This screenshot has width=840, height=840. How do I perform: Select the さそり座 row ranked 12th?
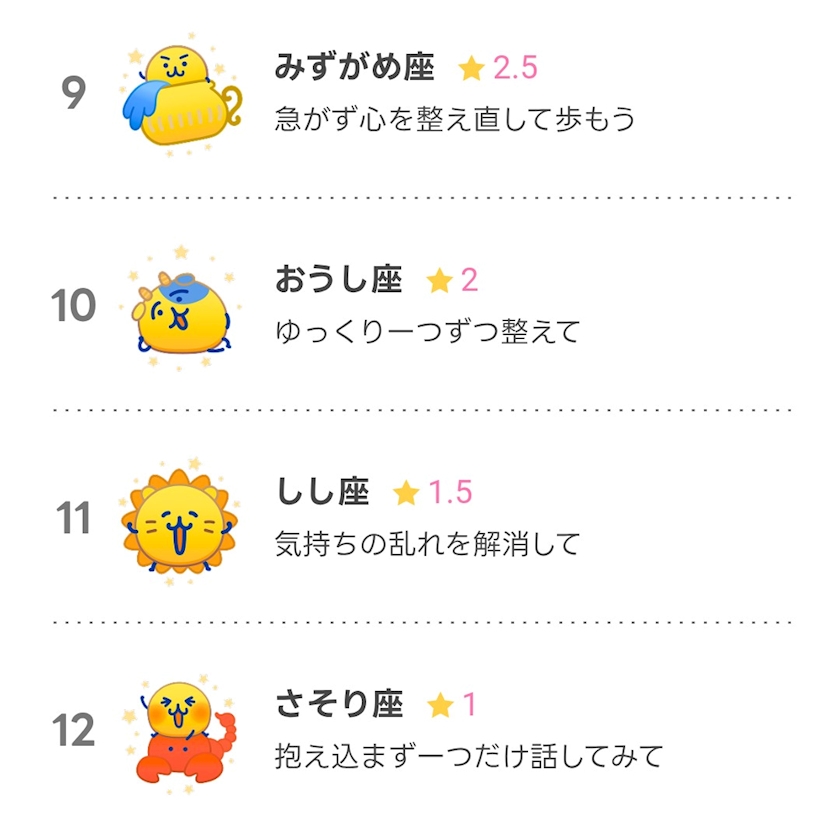(x=422, y=731)
